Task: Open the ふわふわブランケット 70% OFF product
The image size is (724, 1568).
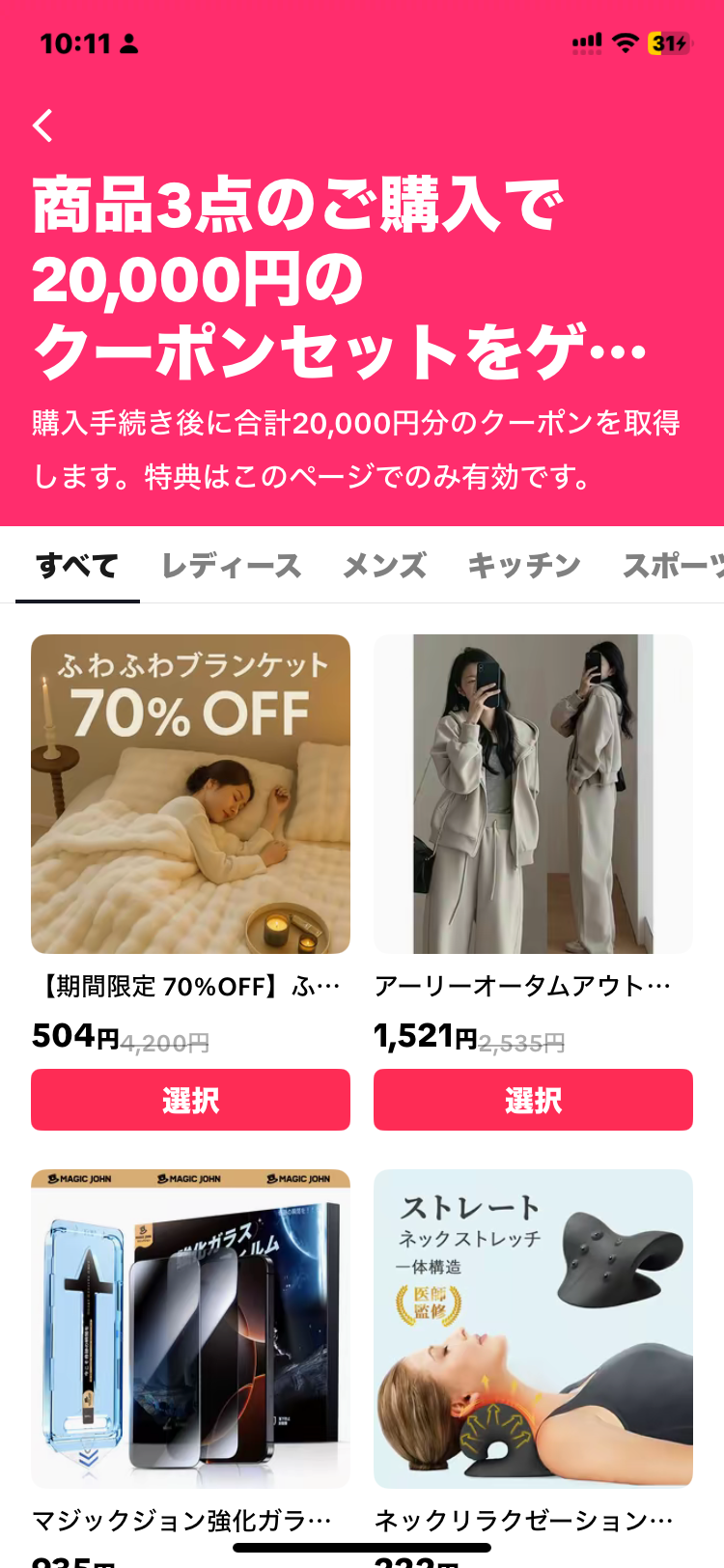Action: click(190, 794)
